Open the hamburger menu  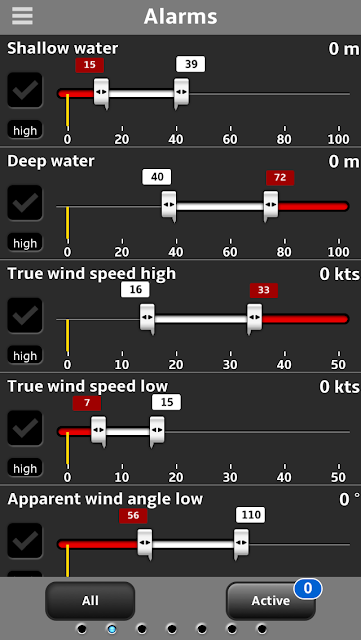(22, 16)
